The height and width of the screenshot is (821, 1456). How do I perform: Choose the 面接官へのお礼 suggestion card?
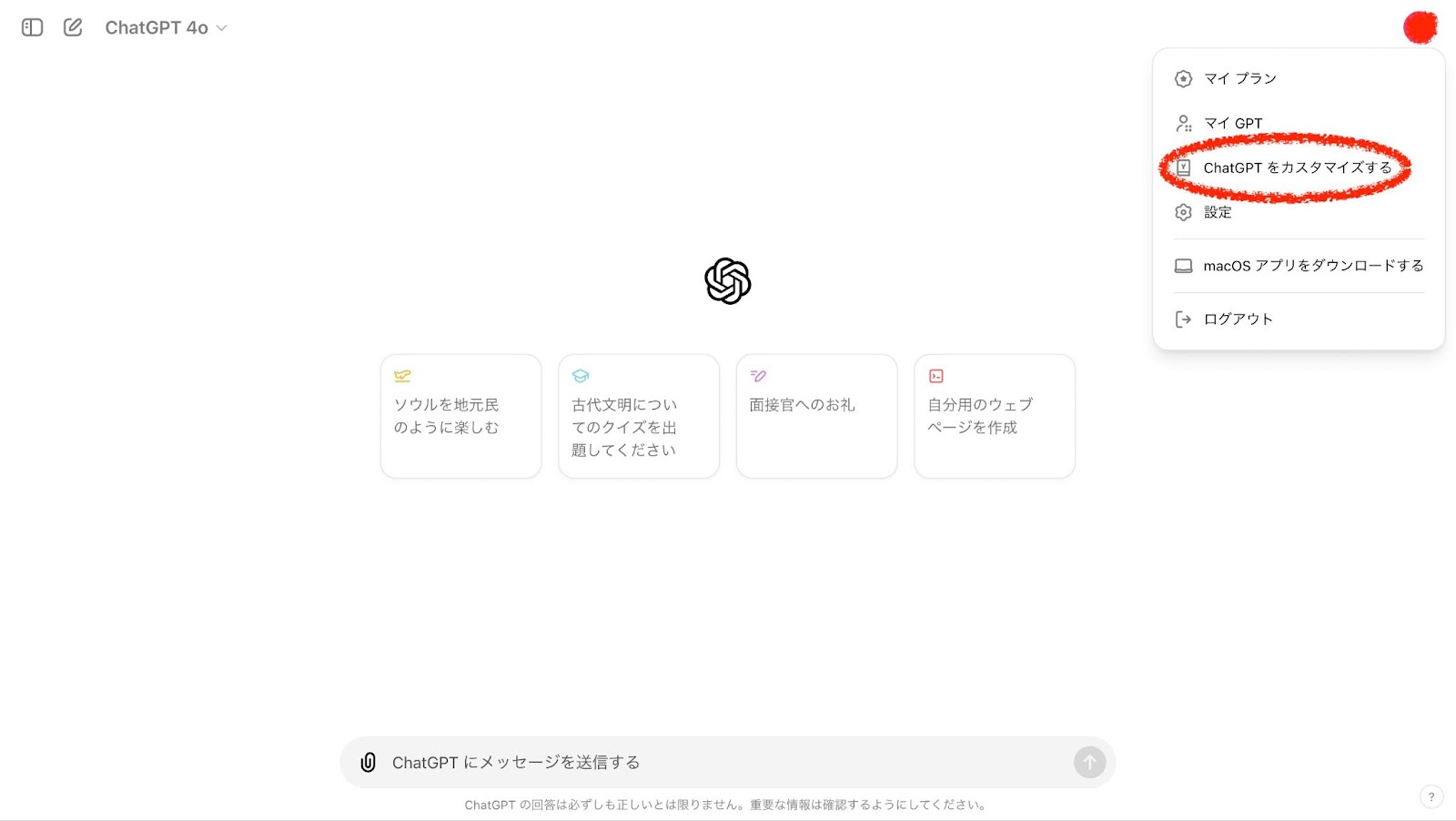pos(816,416)
